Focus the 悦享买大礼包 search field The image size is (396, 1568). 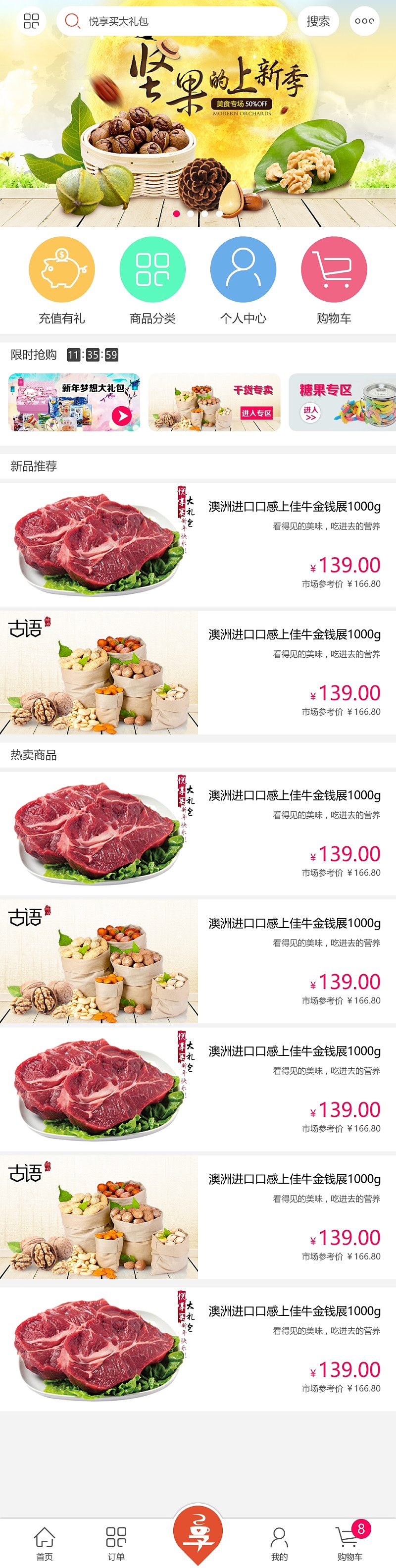[176, 21]
